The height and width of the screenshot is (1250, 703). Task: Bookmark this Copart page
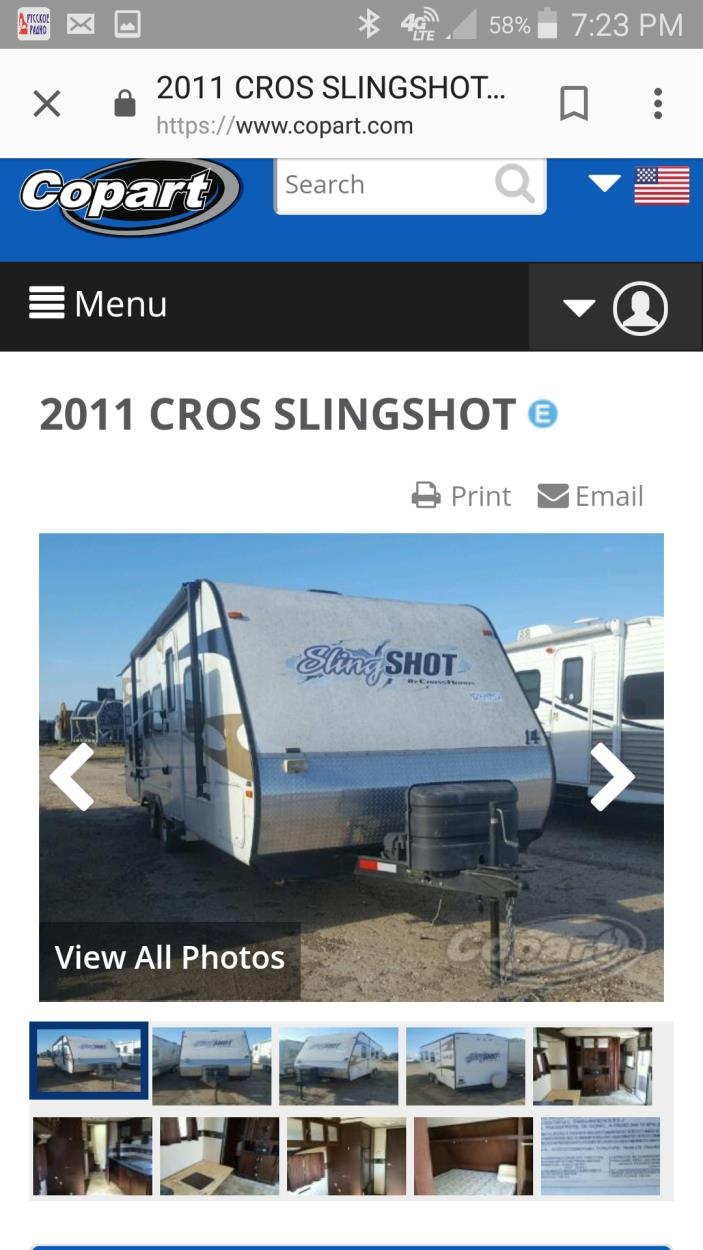[x=574, y=103]
